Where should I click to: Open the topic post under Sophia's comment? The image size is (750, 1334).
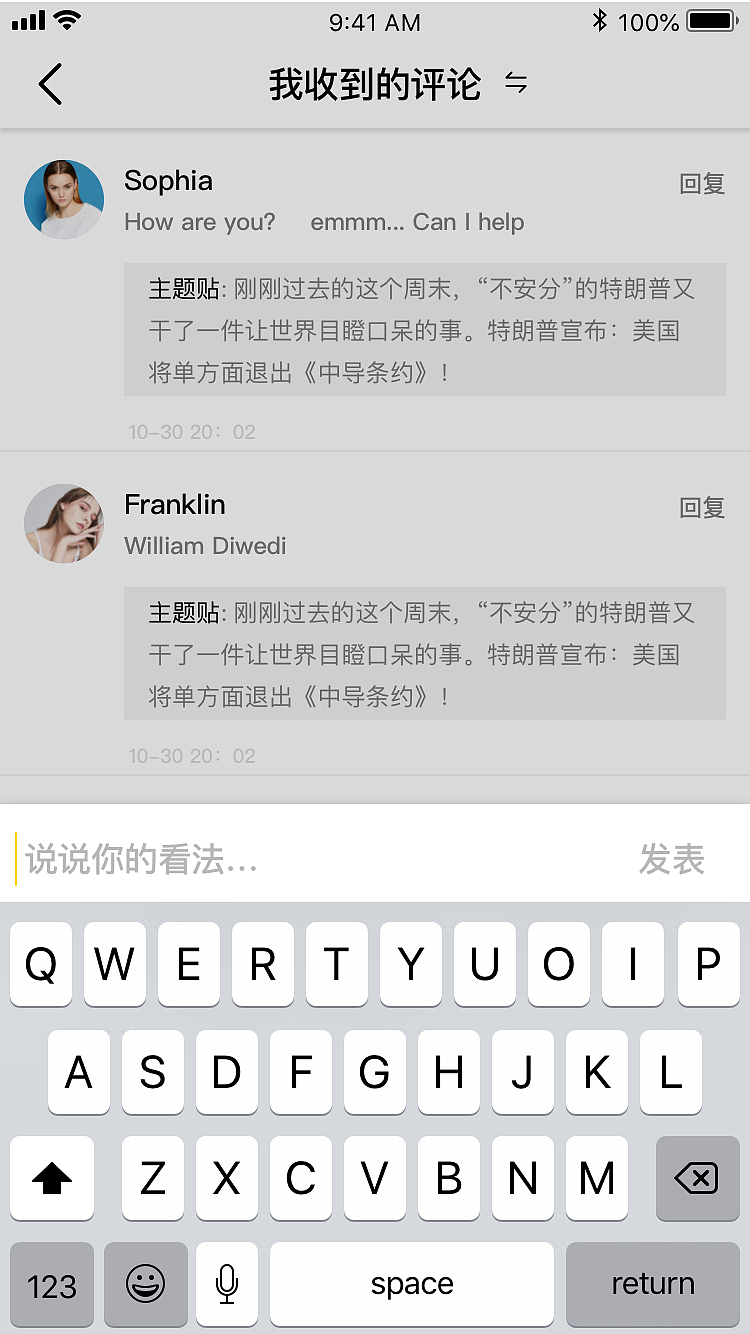point(424,330)
